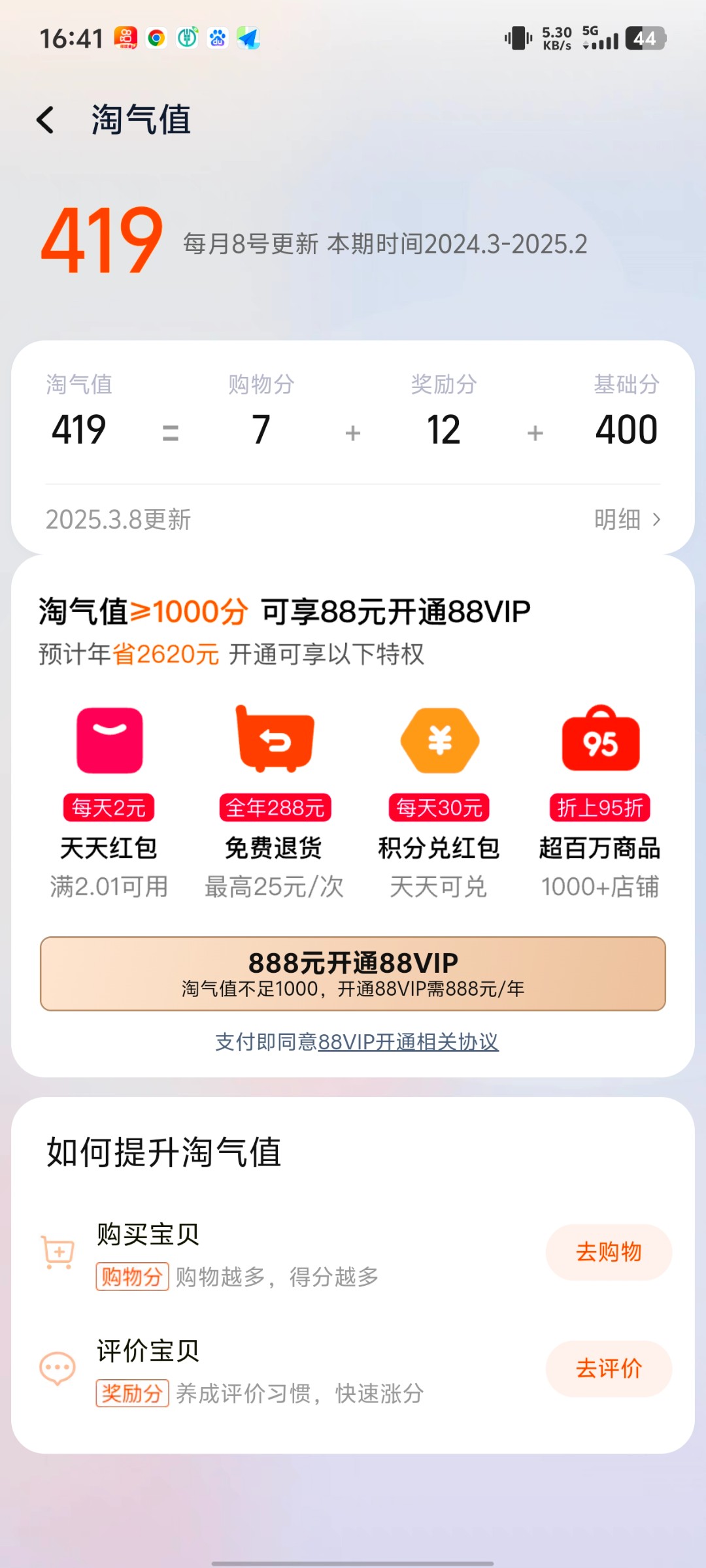Tap 去购物 to buy items

pos(609,1252)
